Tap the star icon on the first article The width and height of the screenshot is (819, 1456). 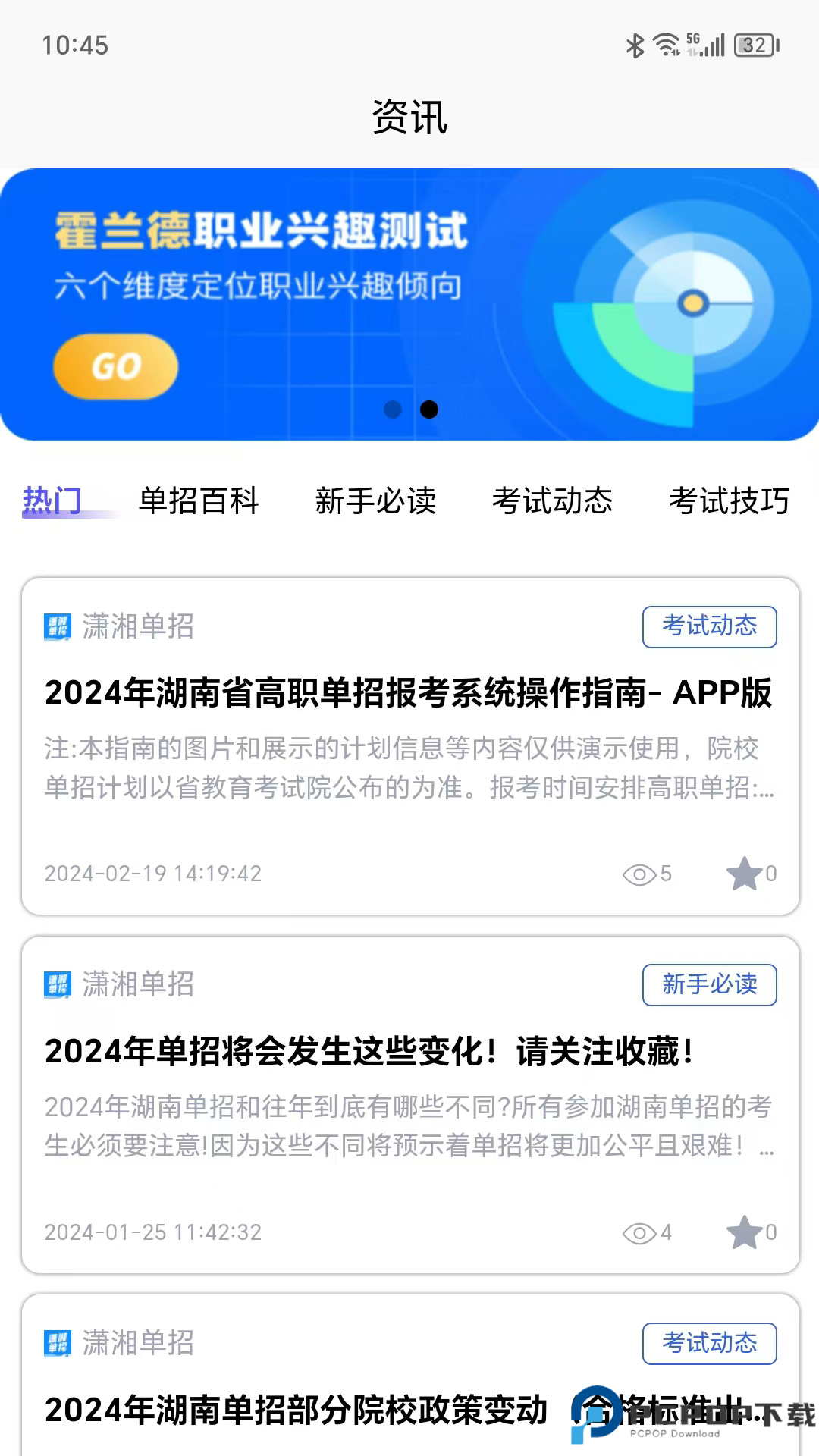745,873
